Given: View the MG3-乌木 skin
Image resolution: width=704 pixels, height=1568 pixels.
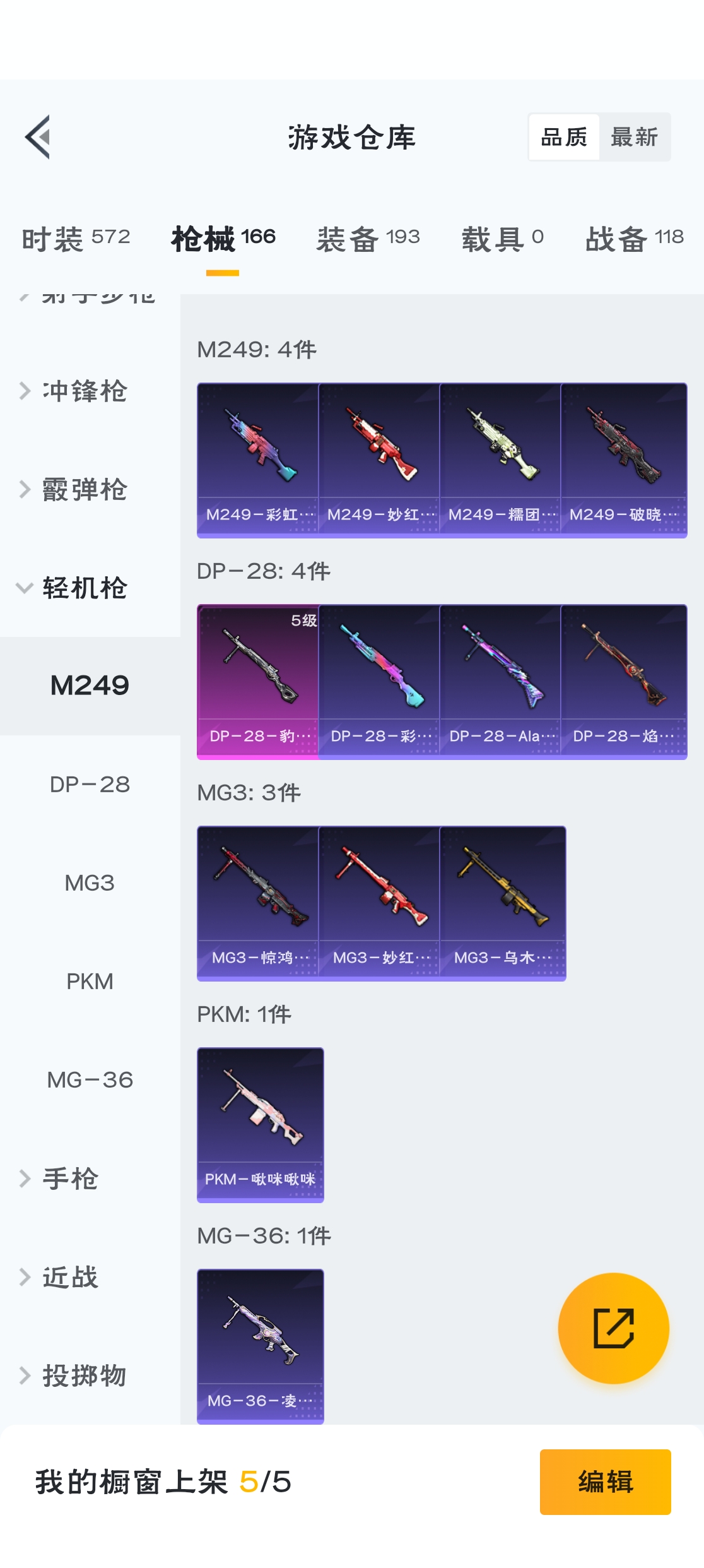Looking at the screenshot, I should click(503, 903).
